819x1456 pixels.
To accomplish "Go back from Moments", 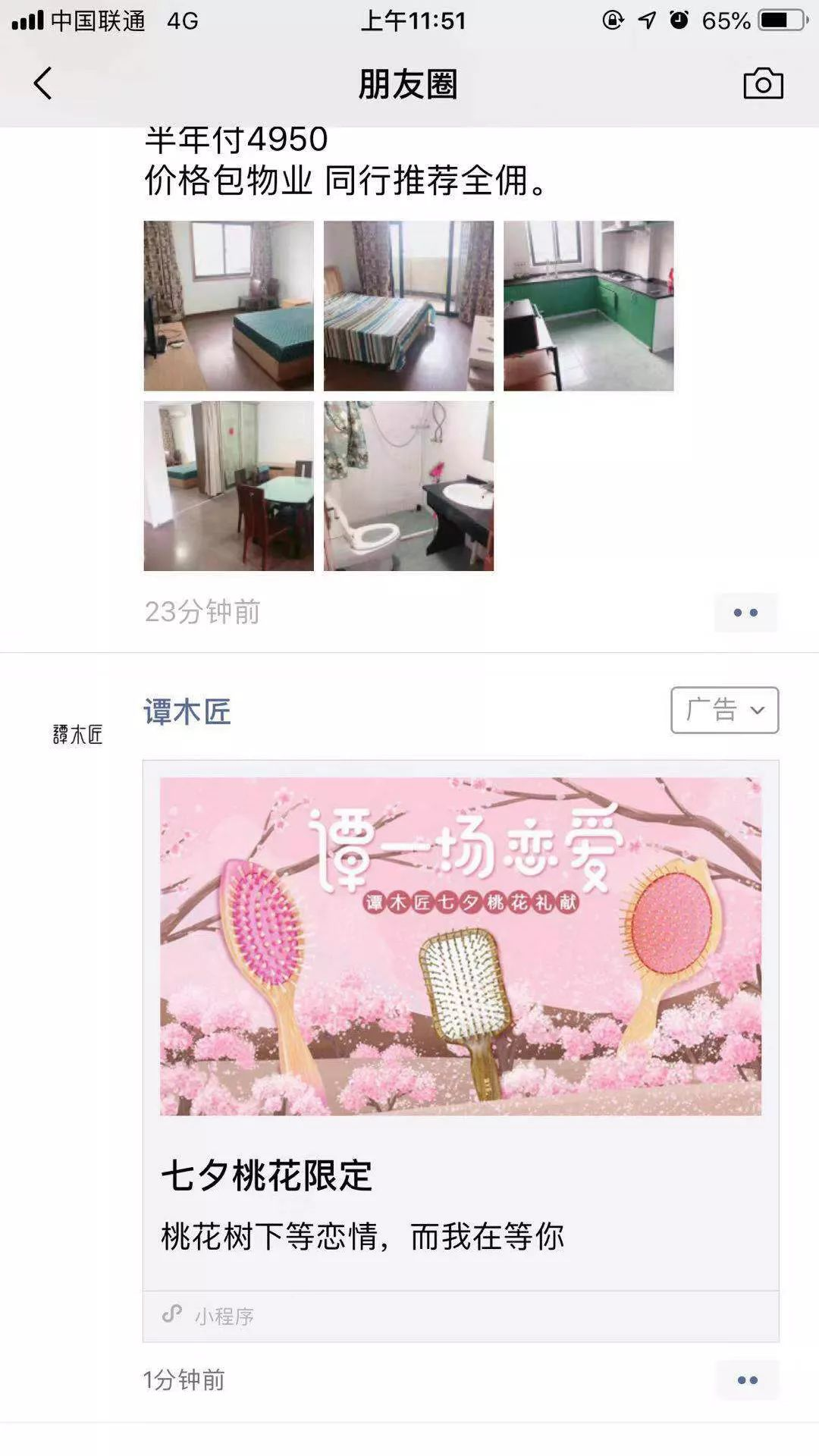I will pos(43,83).
